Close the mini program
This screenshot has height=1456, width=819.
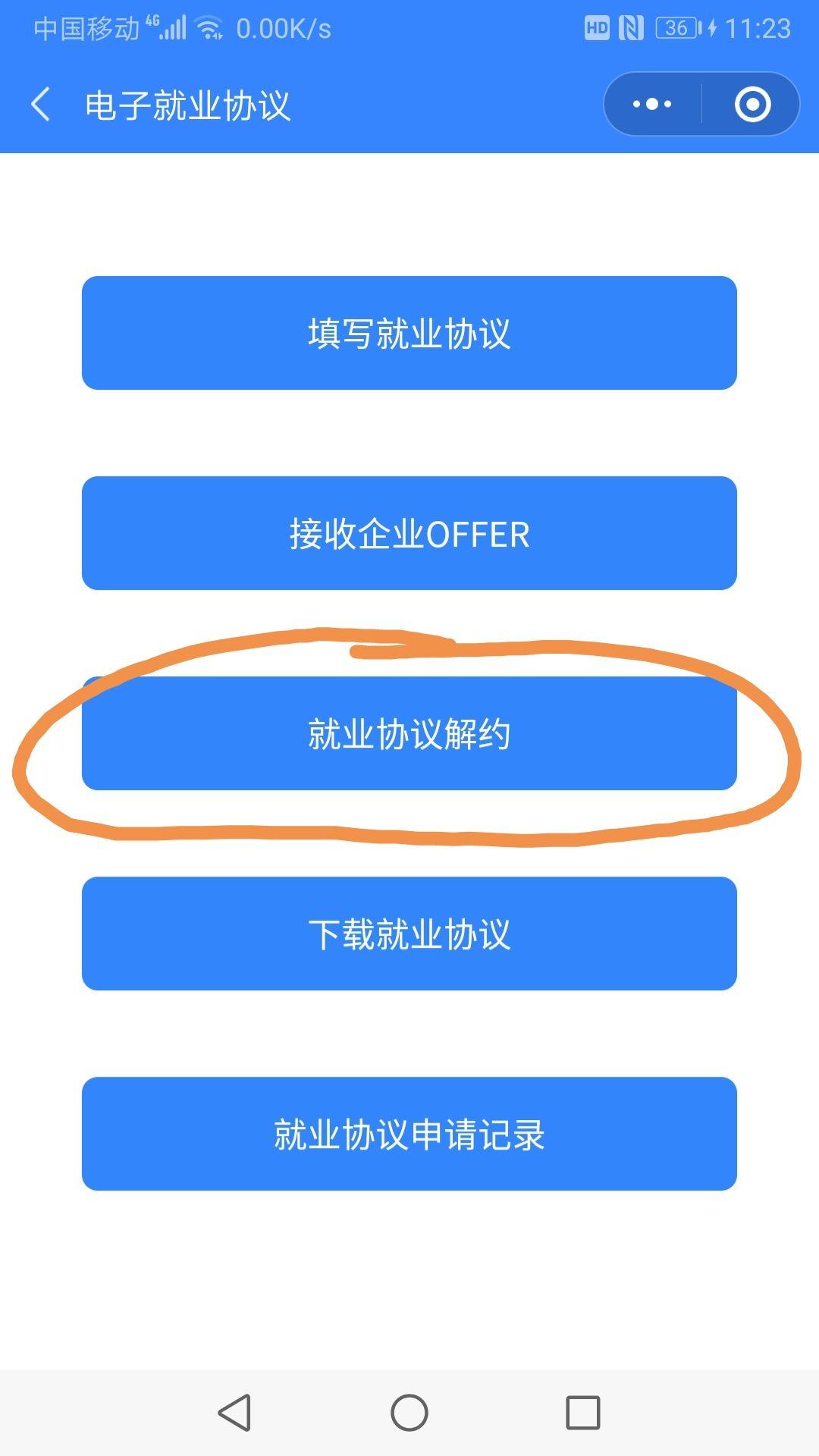pos(752,105)
